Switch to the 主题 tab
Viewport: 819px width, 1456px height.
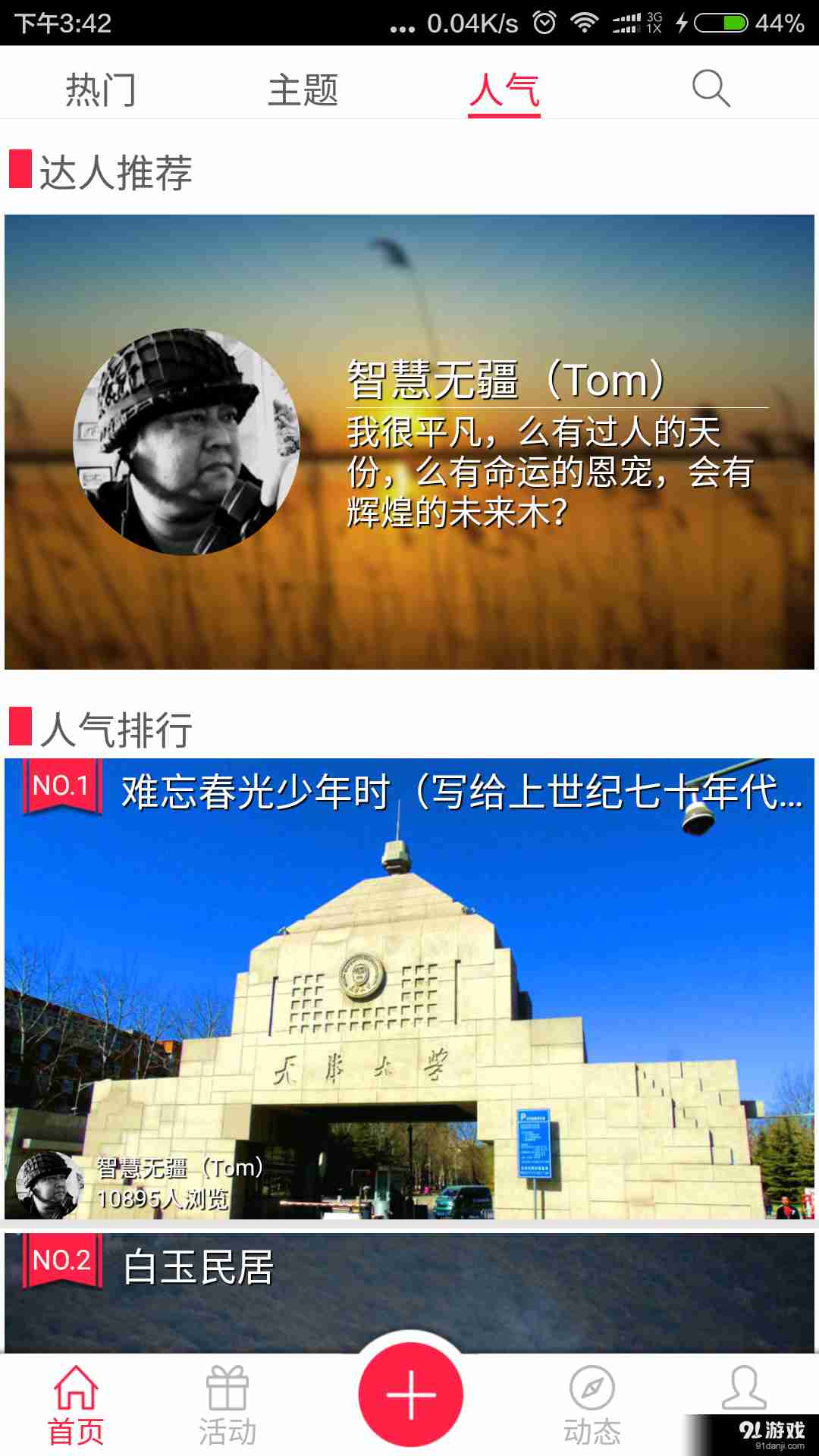(x=303, y=89)
